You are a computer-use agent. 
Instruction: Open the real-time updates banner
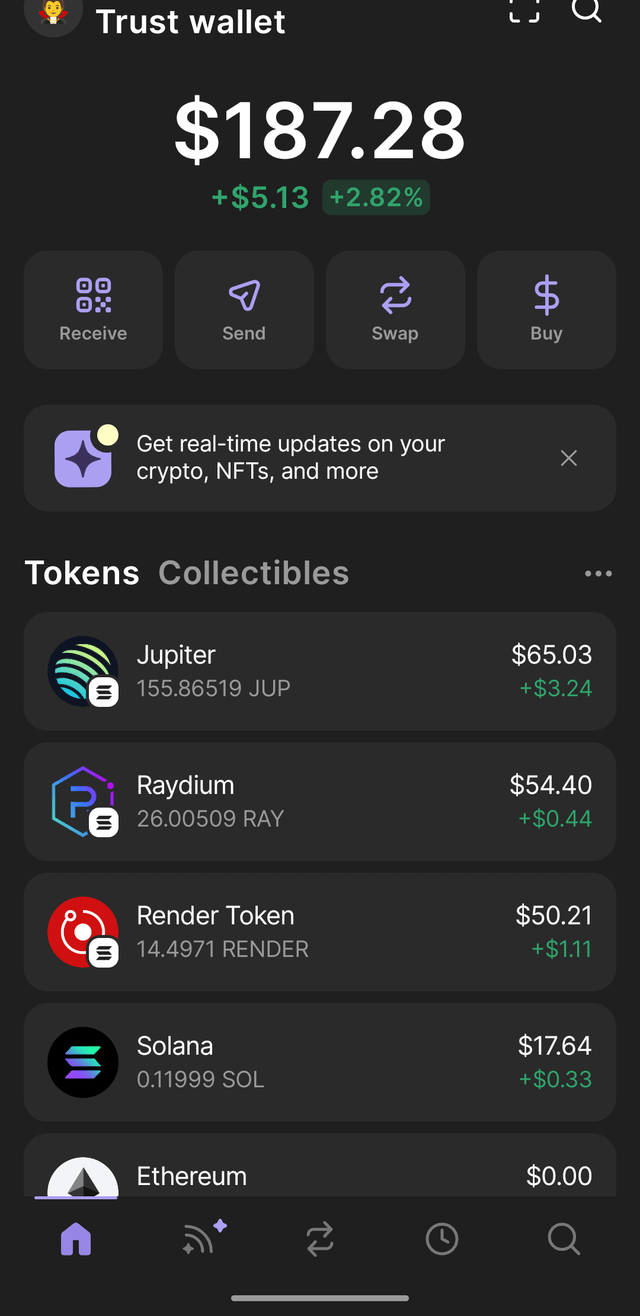[300, 458]
